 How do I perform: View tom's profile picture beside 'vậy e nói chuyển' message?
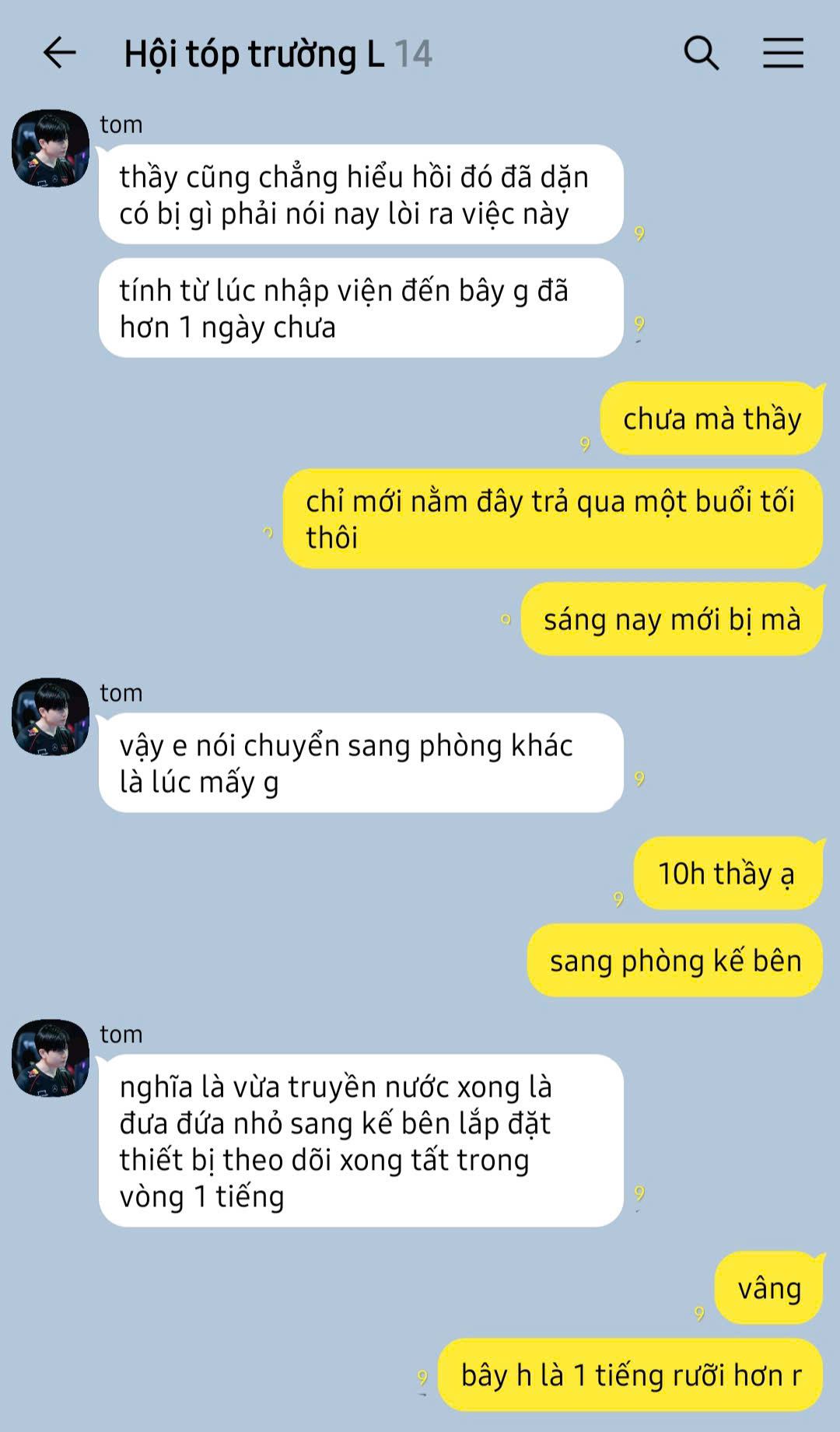point(51,716)
